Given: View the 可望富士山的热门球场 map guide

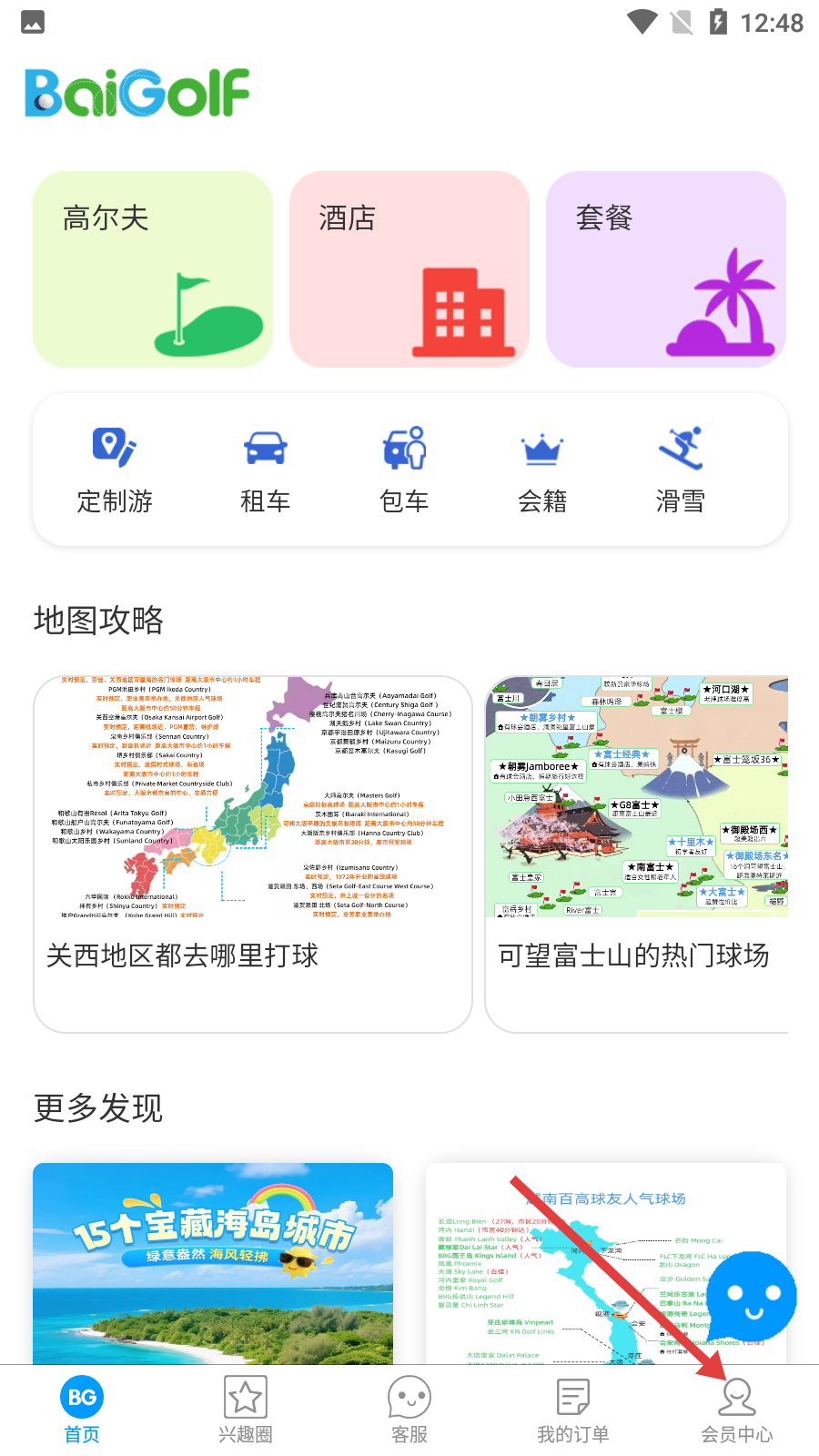Looking at the screenshot, I should coord(637,854).
